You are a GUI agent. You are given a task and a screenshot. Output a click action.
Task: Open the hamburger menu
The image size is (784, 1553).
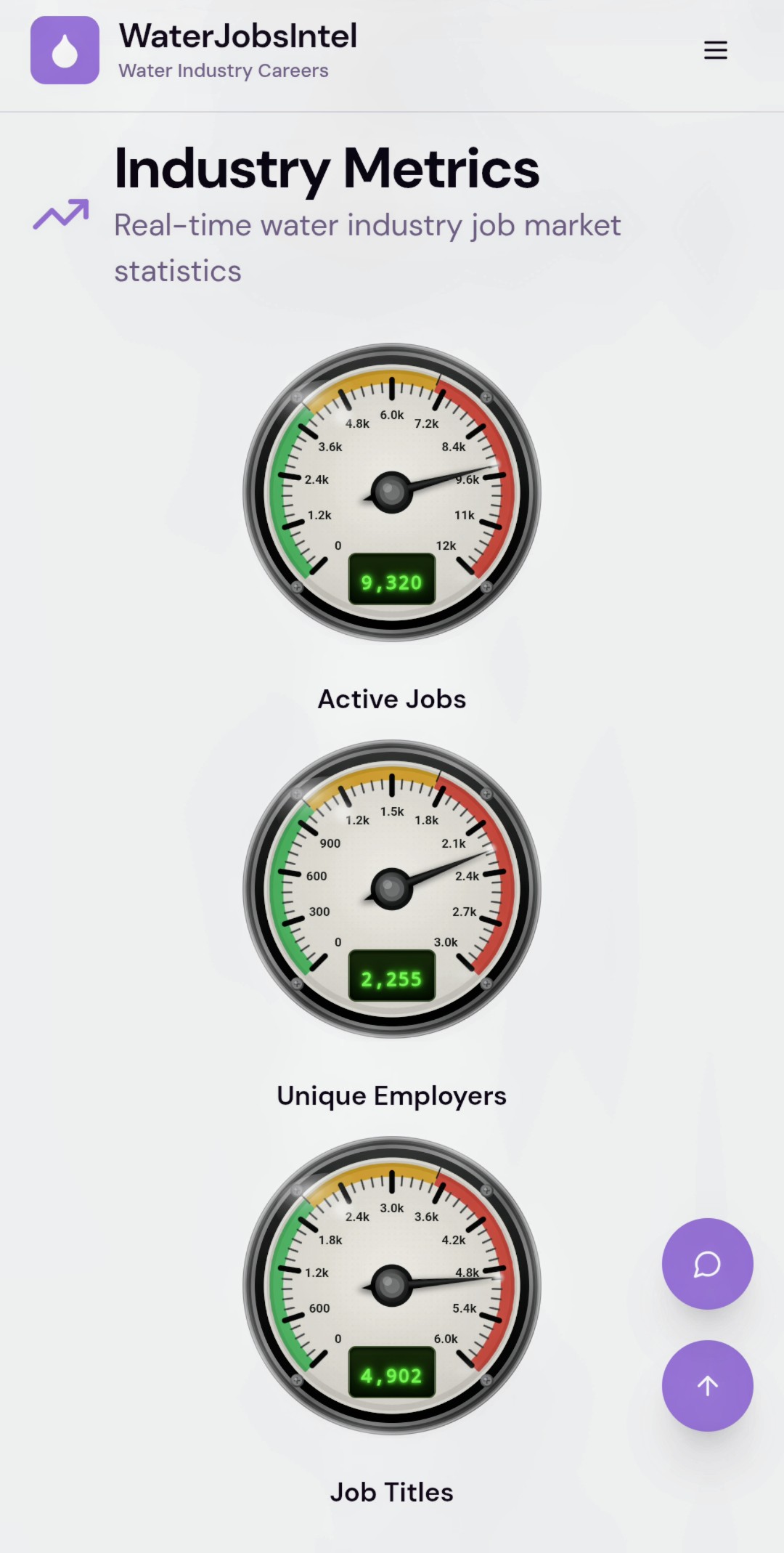click(x=715, y=50)
